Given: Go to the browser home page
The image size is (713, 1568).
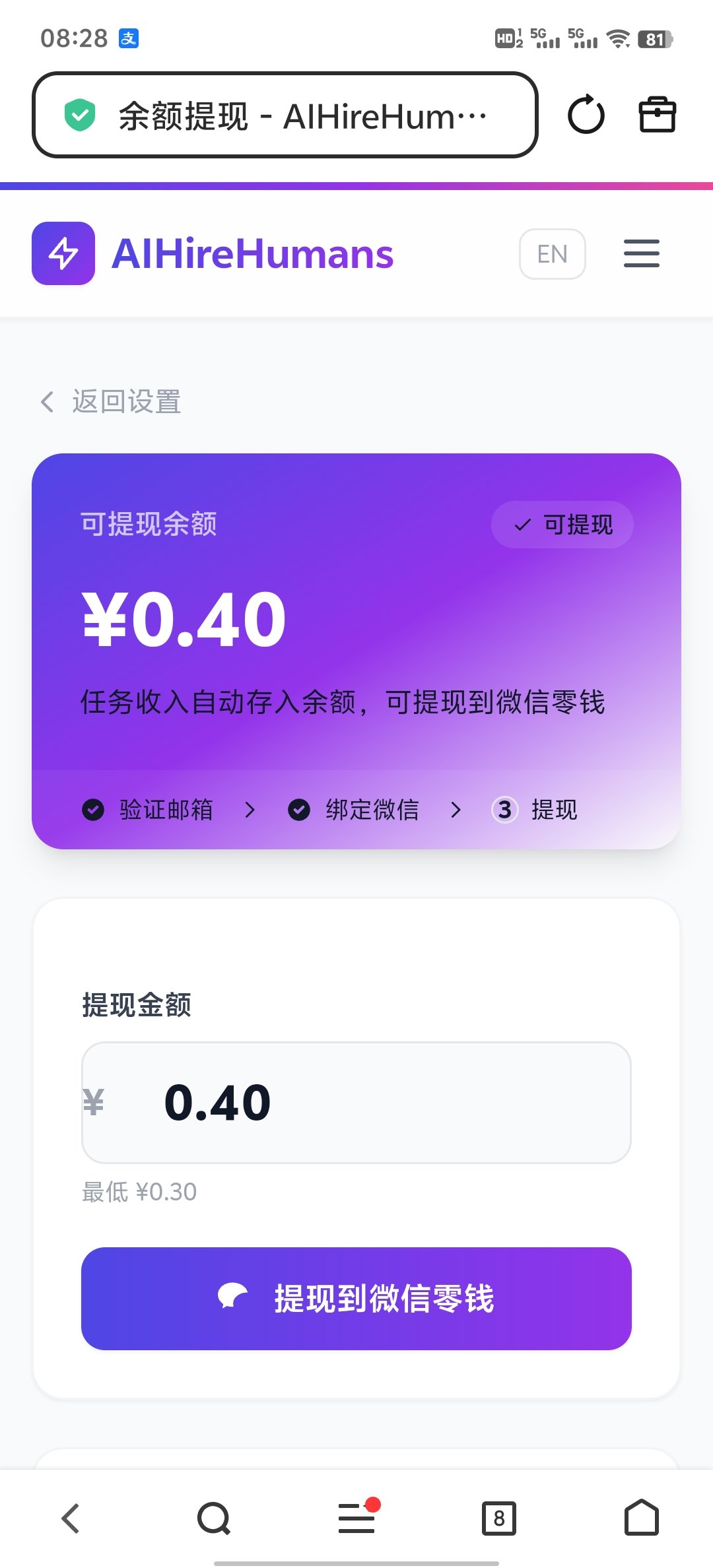Looking at the screenshot, I should coord(641,1519).
